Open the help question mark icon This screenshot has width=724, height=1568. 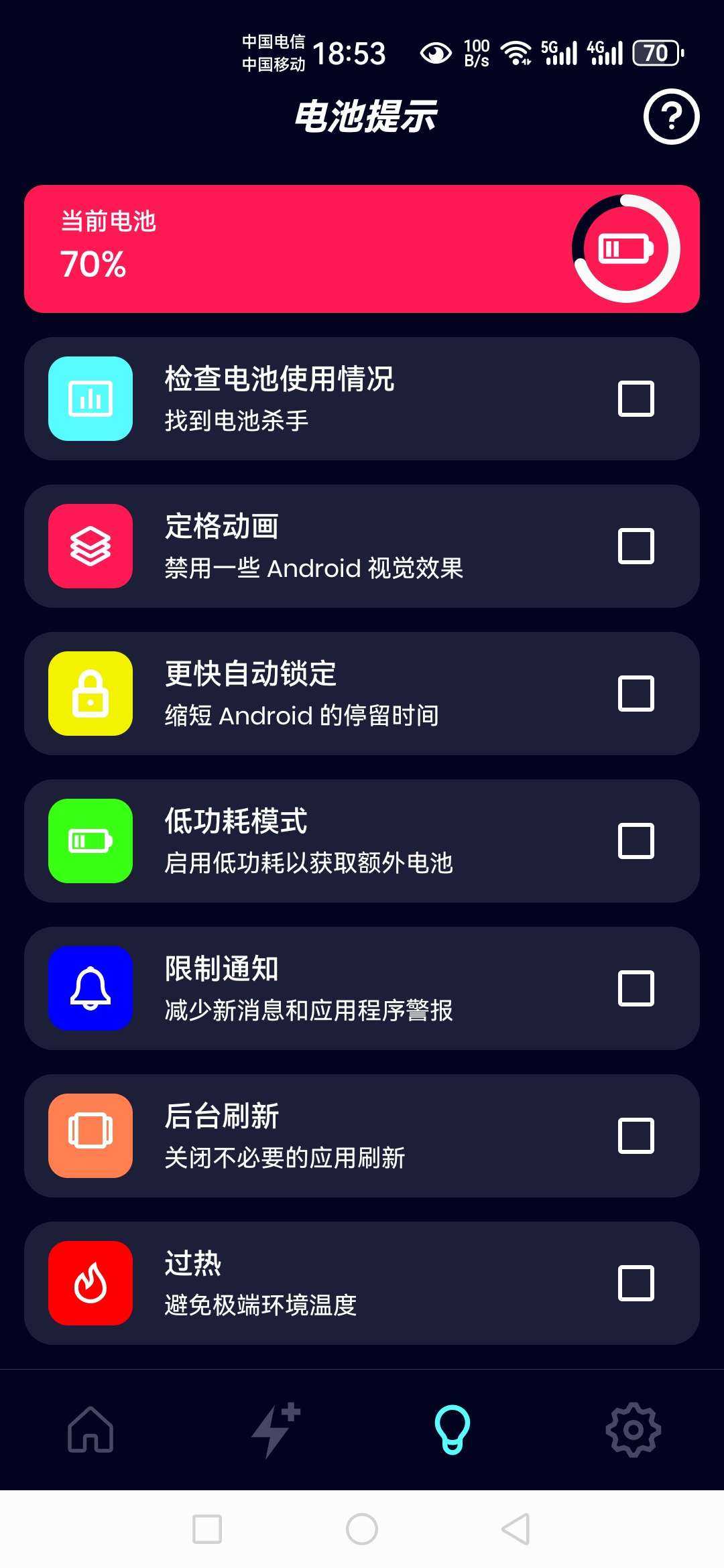[x=671, y=117]
